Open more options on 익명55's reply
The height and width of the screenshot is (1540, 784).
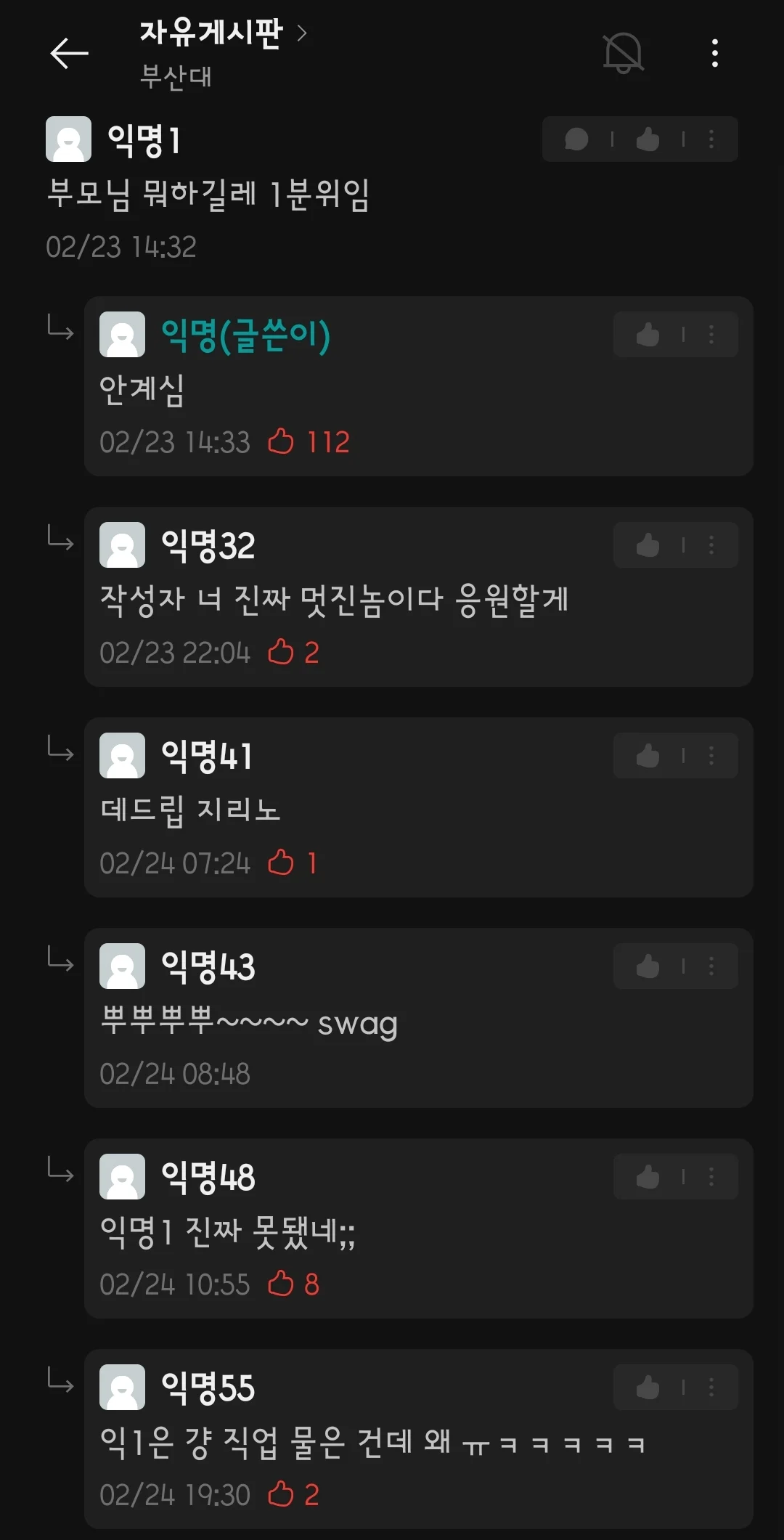pos(711,1388)
